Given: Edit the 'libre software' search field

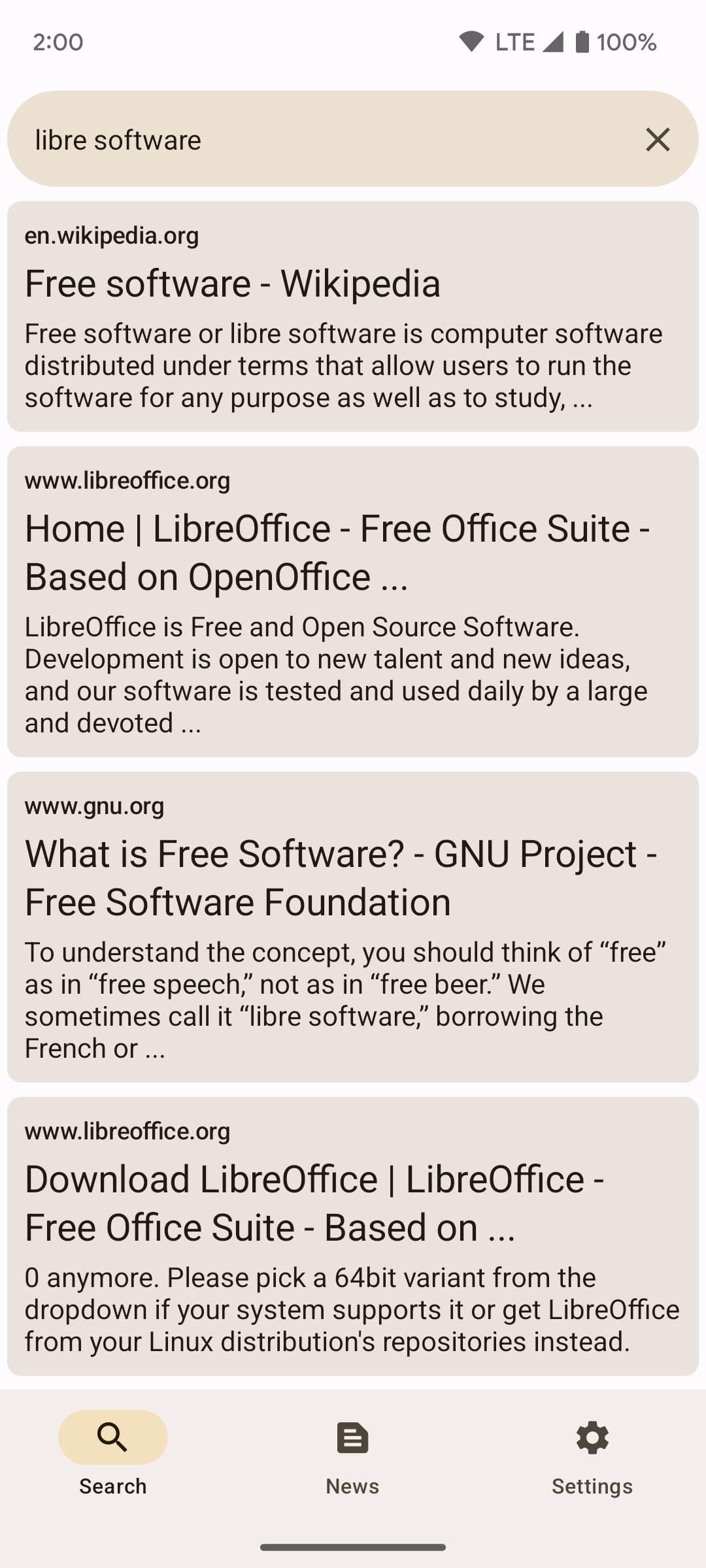Looking at the screenshot, I should 314,139.
